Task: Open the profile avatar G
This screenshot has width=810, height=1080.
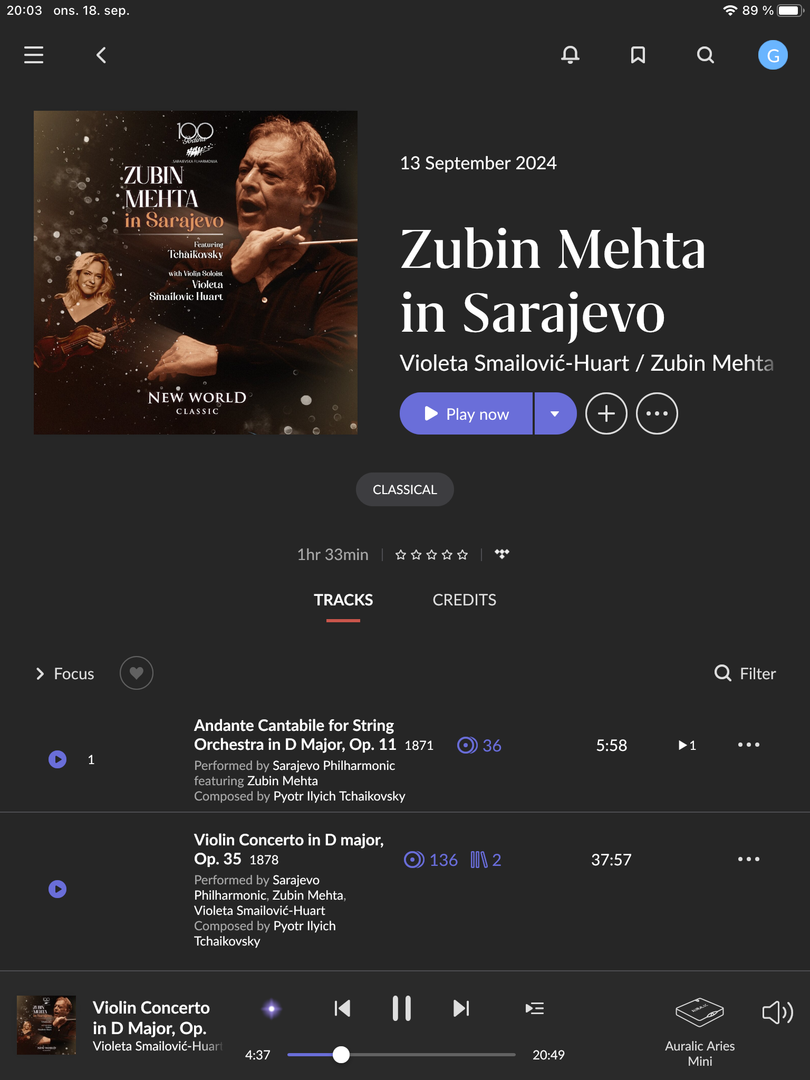Action: [x=772, y=55]
